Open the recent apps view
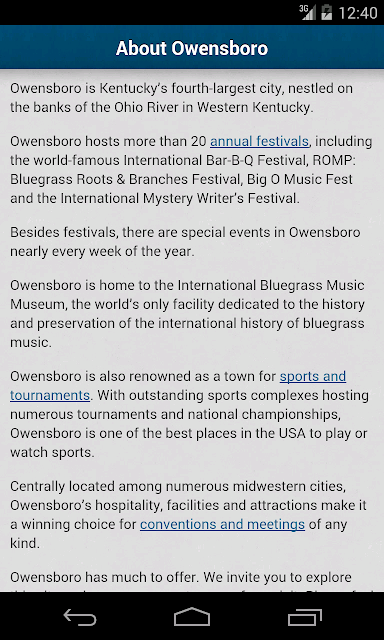 (x=304, y=617)
